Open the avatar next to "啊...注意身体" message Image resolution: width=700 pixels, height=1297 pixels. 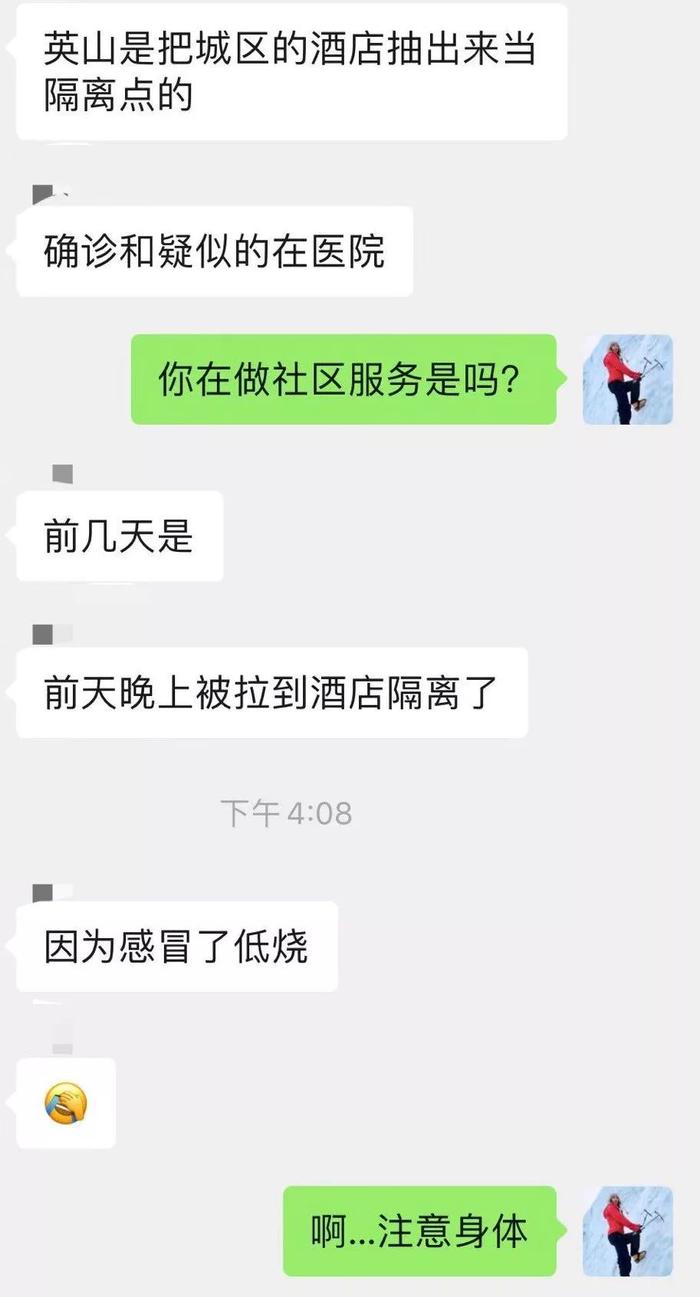coord(628,1231)
